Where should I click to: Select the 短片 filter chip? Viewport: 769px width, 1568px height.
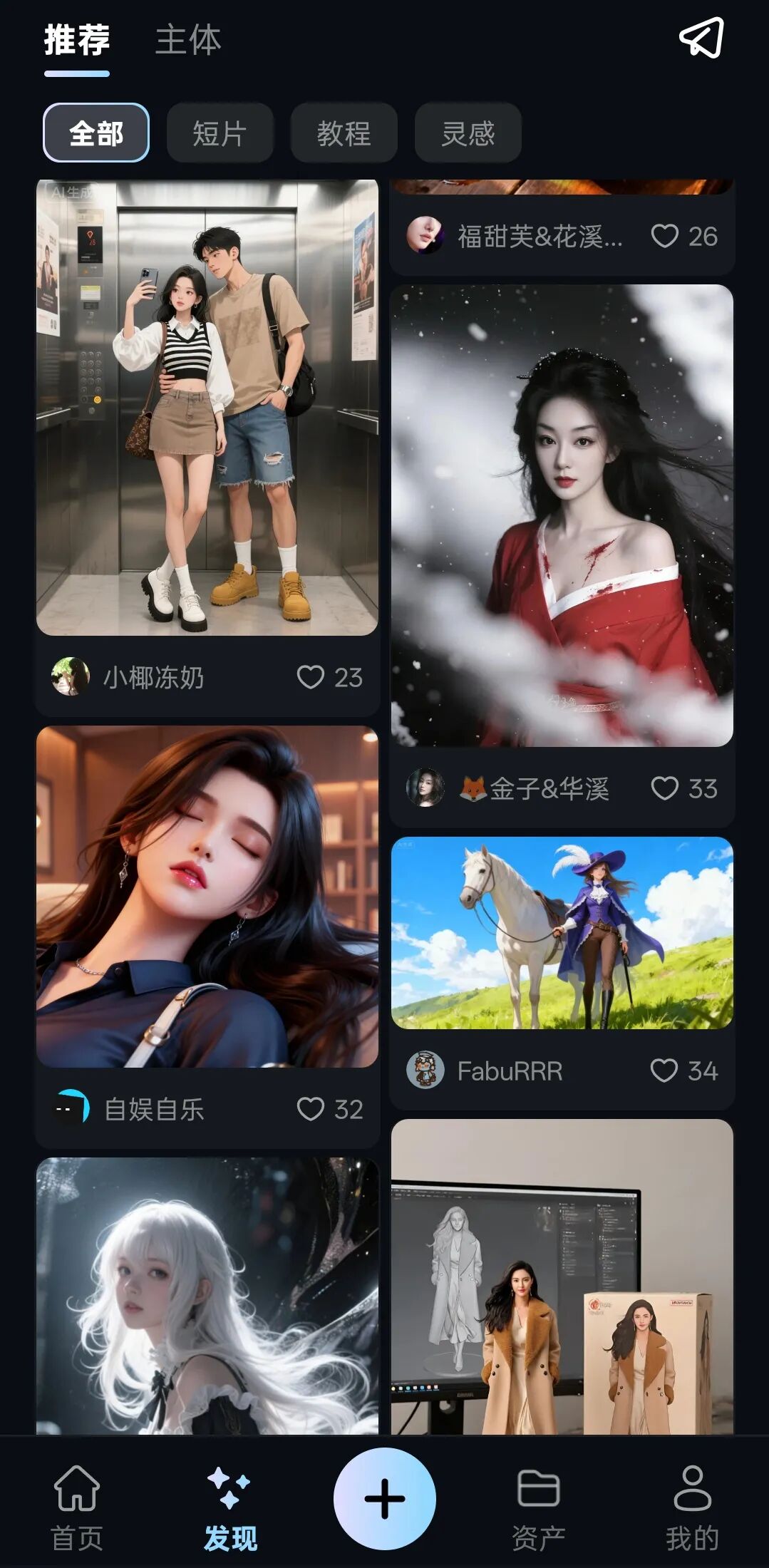[220, 133]
